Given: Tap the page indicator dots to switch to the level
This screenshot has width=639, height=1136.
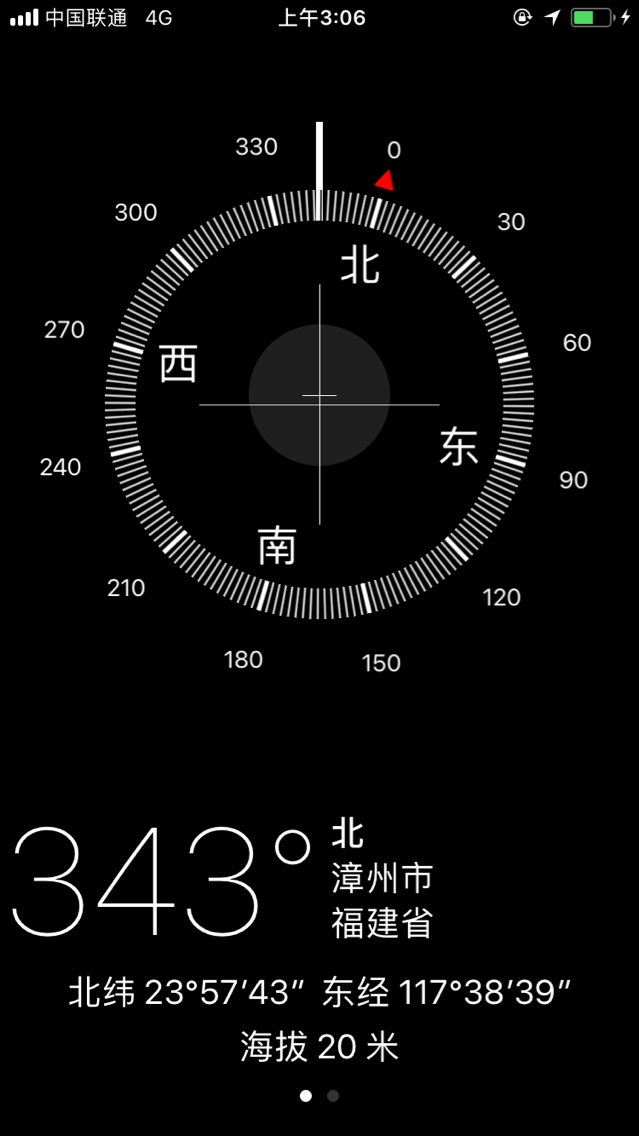Looking at the screenshot, I should click(x=332, y=1096).
